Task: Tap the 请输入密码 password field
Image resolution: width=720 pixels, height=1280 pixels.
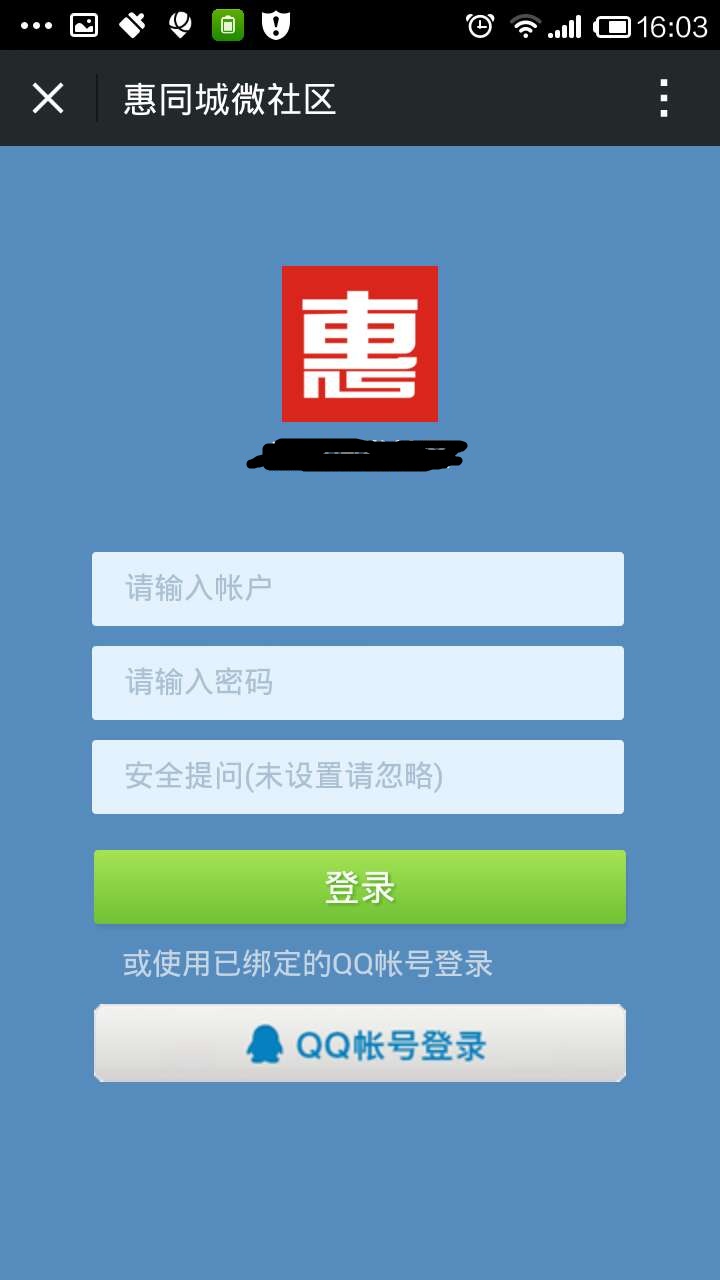Action: coord(358,683)
